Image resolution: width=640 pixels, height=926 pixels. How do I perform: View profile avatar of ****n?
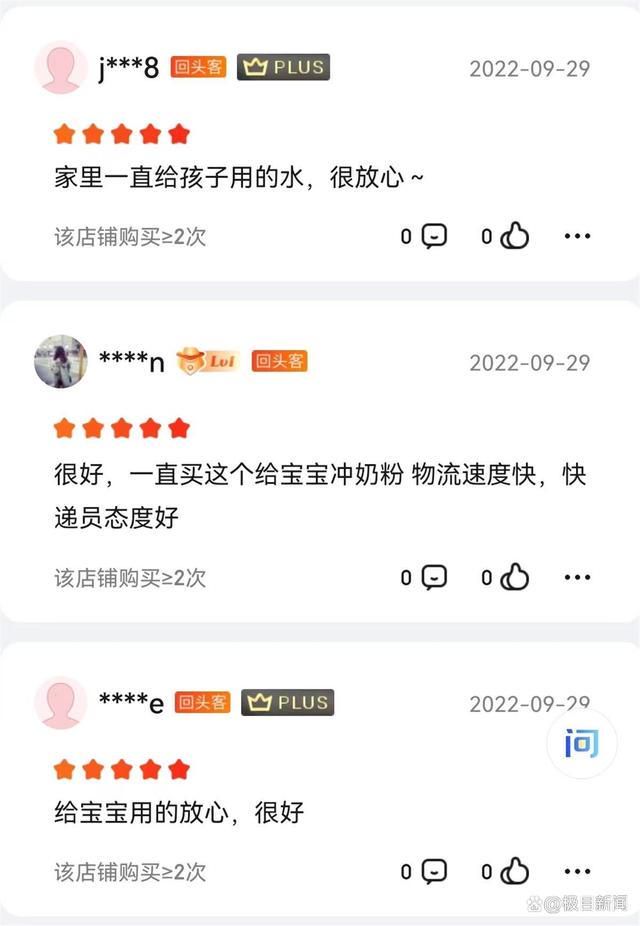61,361
